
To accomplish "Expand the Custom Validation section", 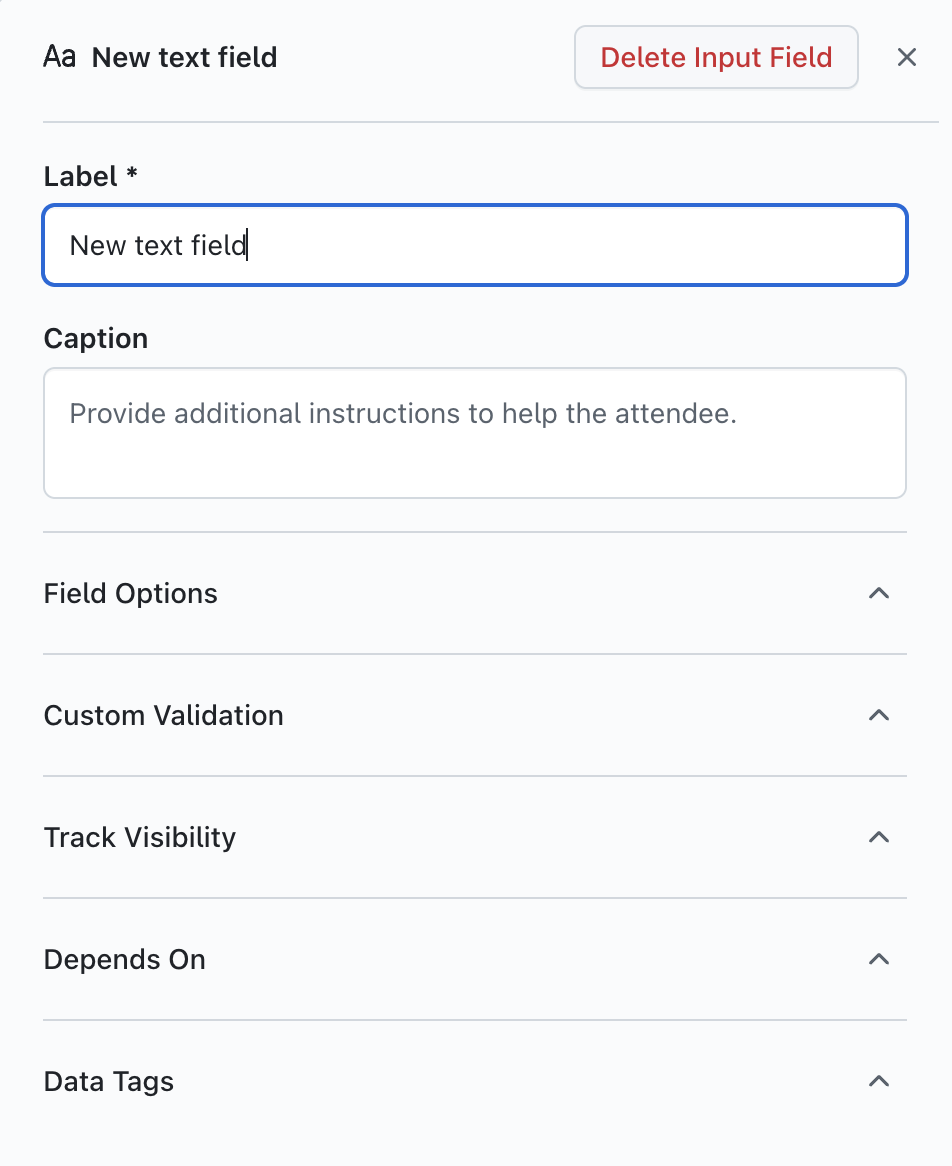I will click(474, 715).
